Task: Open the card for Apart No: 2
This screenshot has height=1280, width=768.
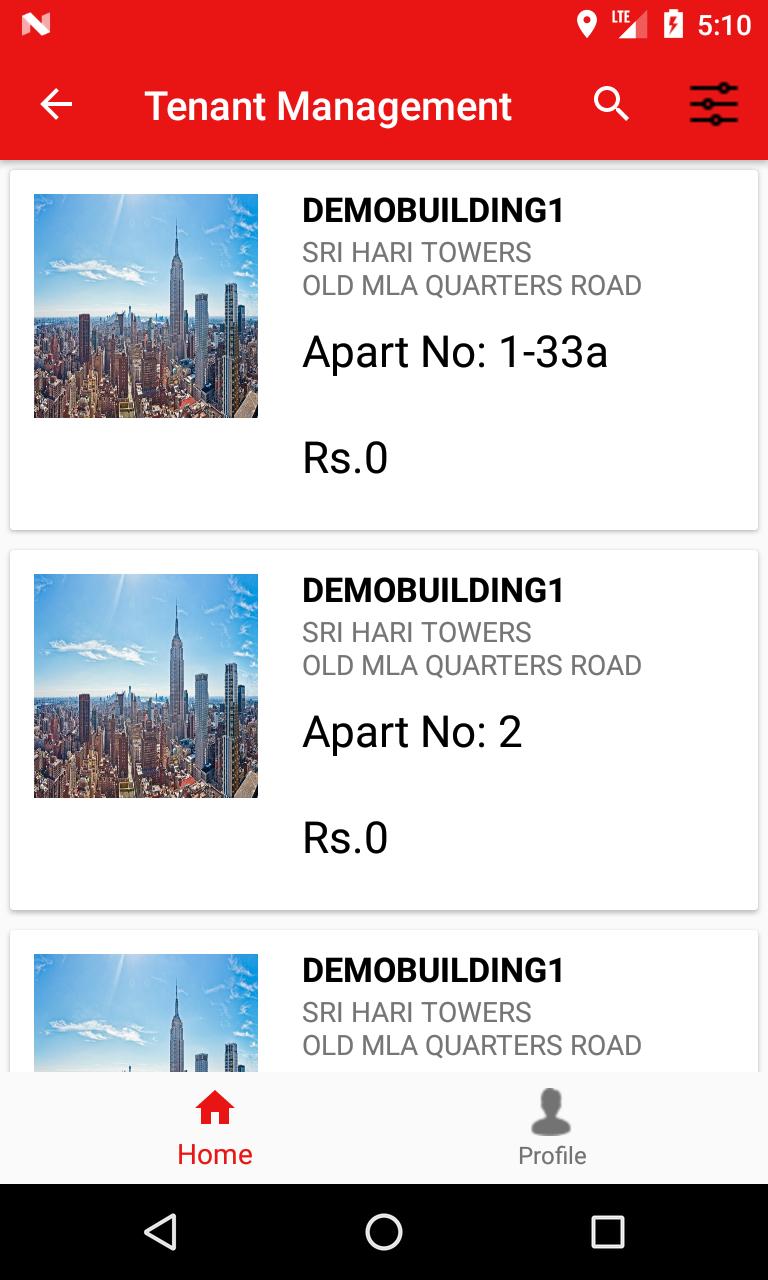Action: 384,730
